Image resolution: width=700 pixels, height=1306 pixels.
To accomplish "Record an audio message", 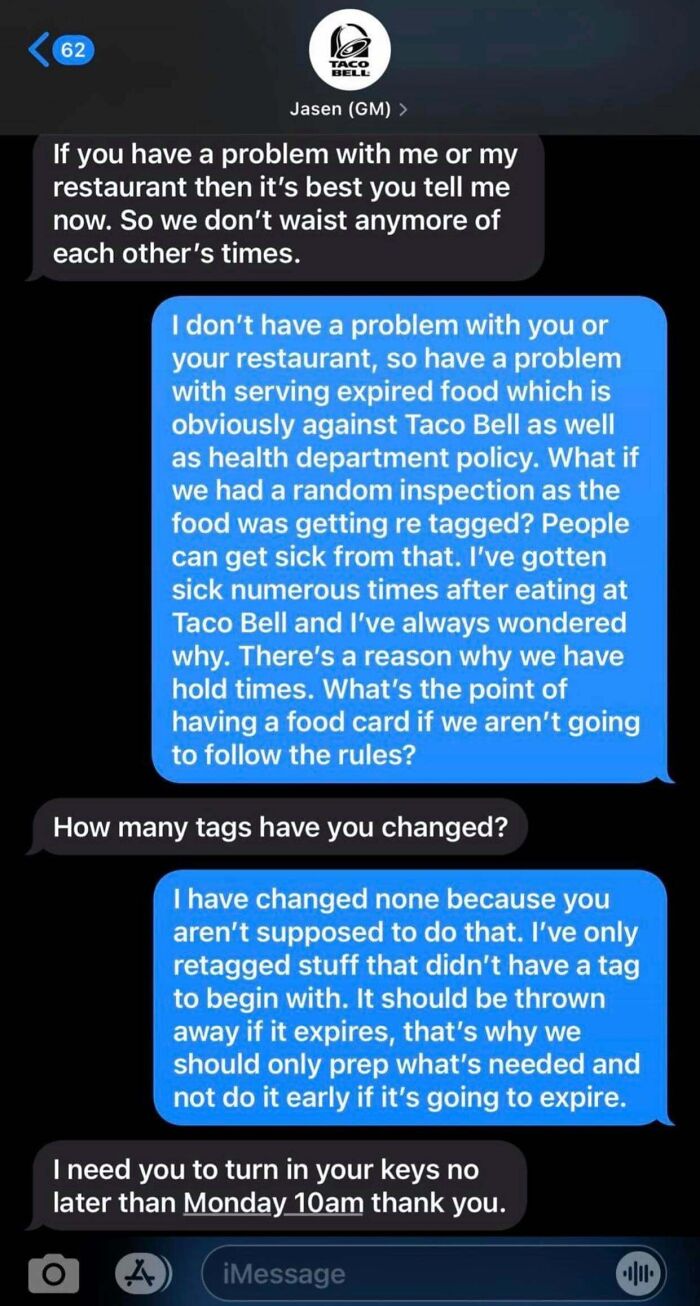I will (x=638, y=1273).
